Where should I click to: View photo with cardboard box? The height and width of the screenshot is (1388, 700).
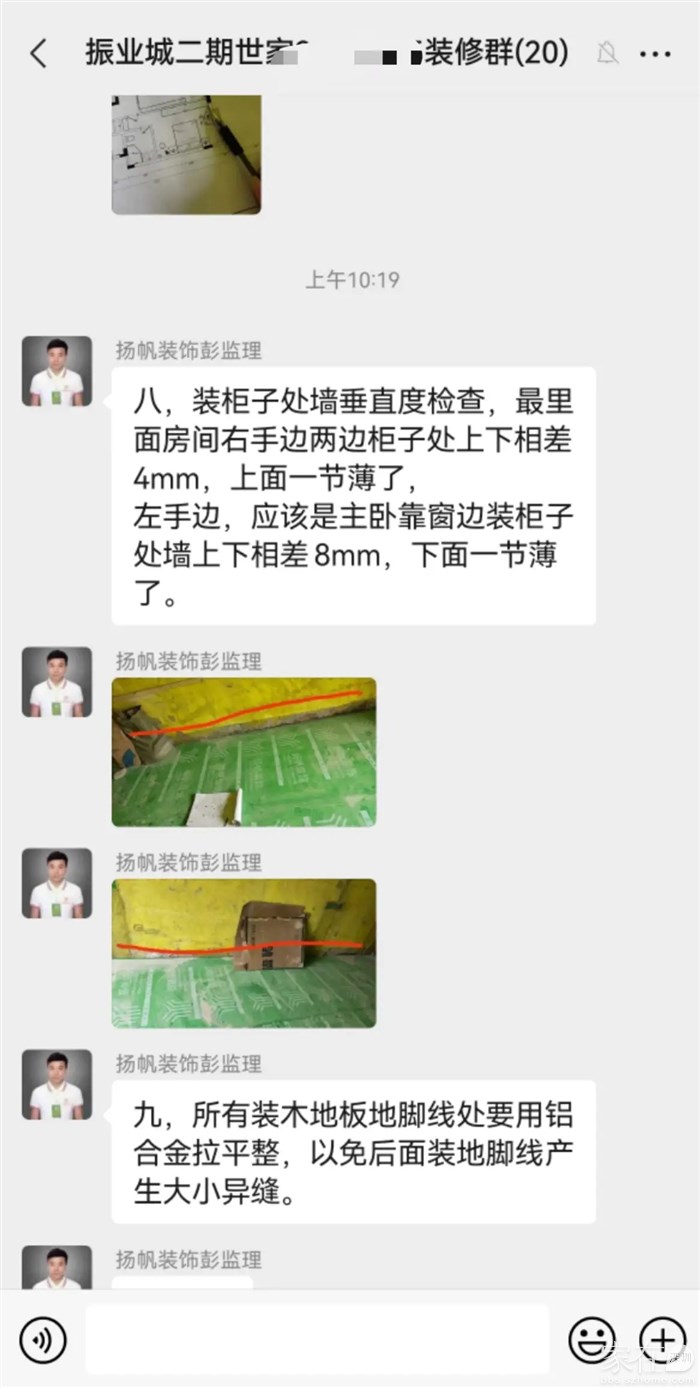click(244, 953)
